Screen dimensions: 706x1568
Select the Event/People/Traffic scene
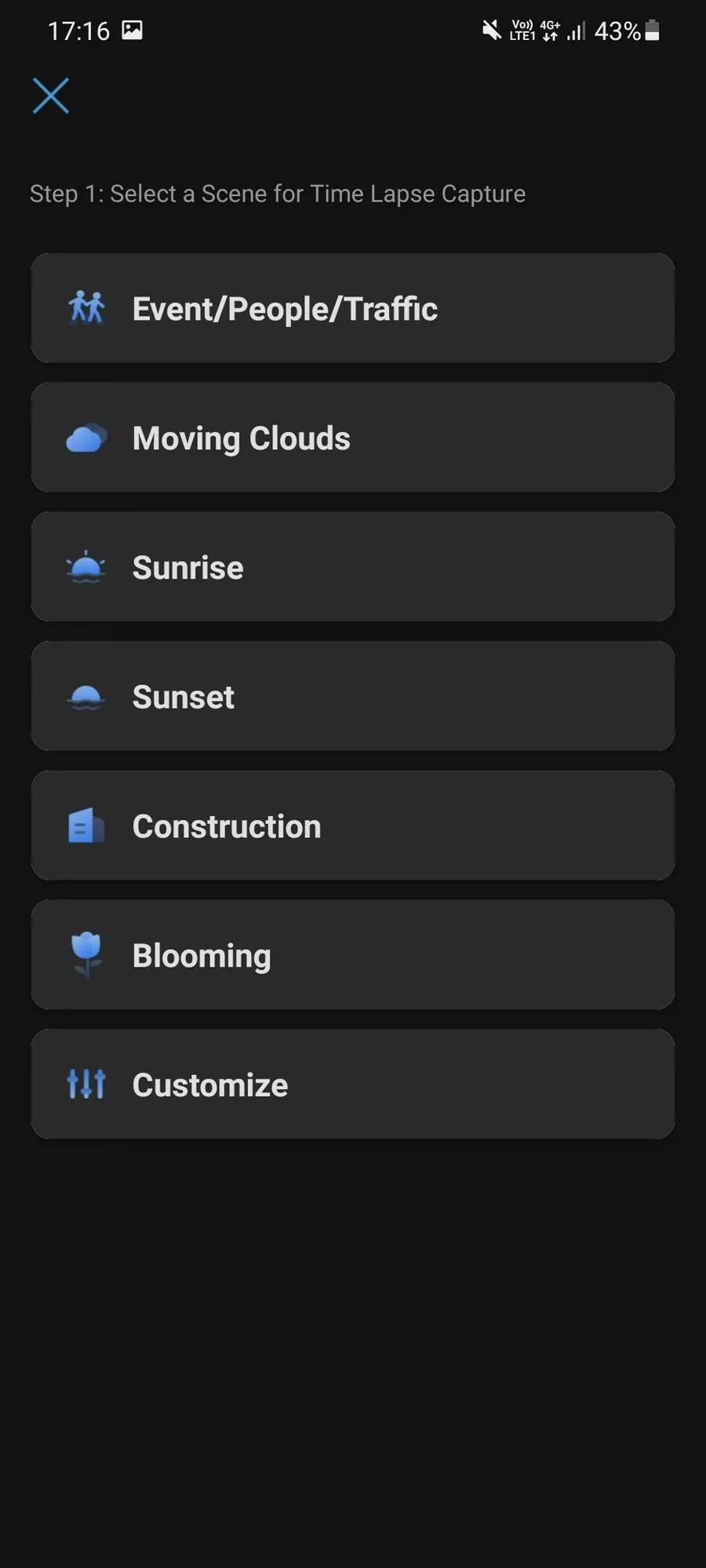[x=353, y=308]
